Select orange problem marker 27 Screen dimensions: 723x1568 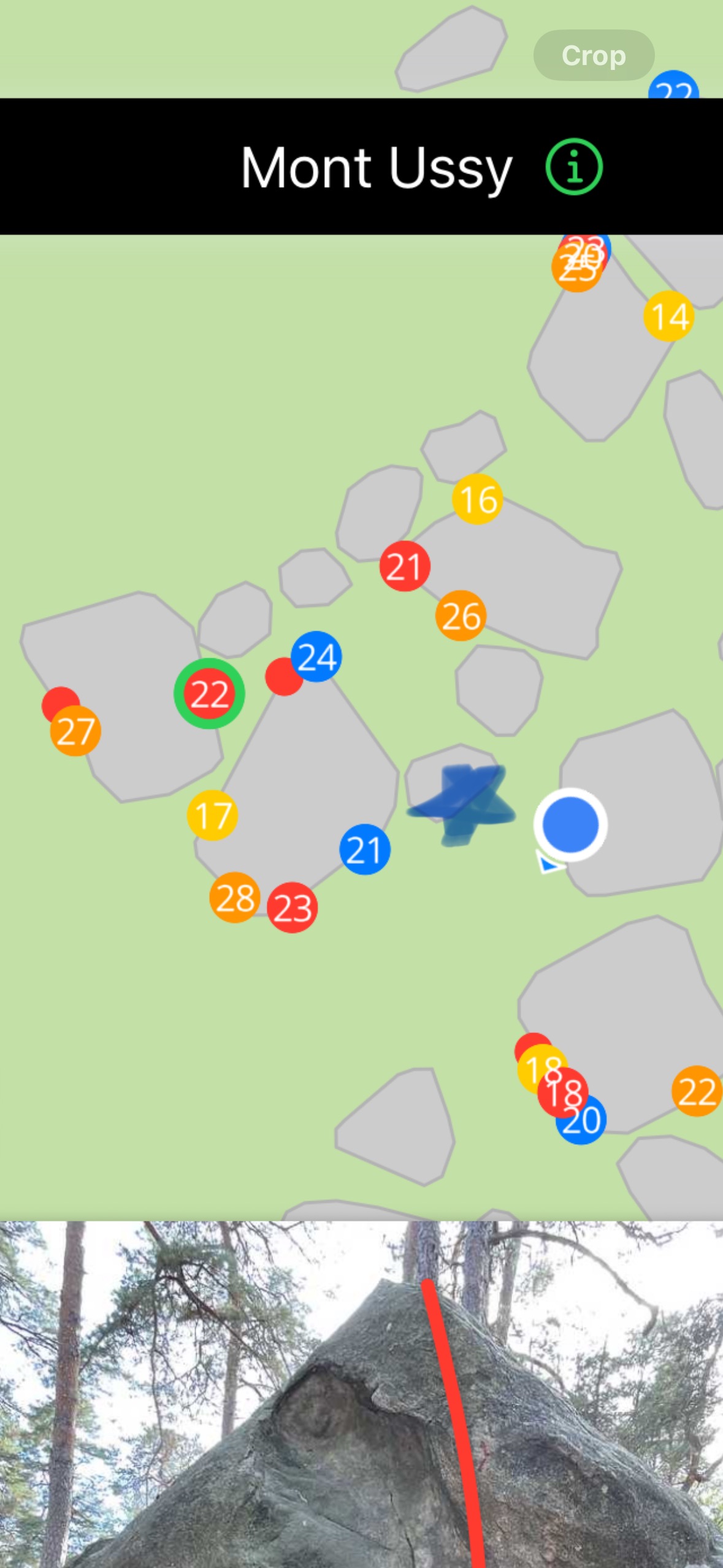(76, 731)
